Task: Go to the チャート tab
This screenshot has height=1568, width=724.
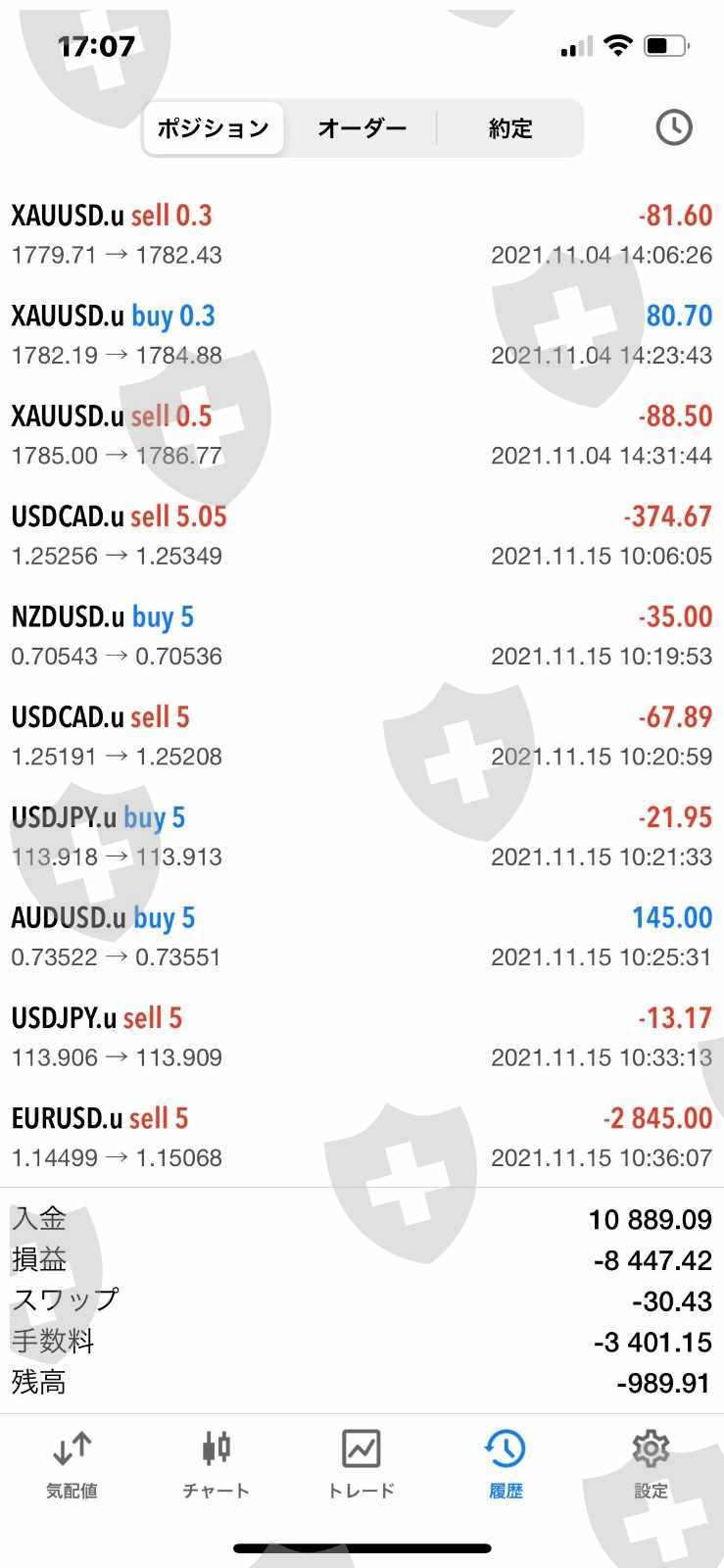Action: tap(217, 1464)
